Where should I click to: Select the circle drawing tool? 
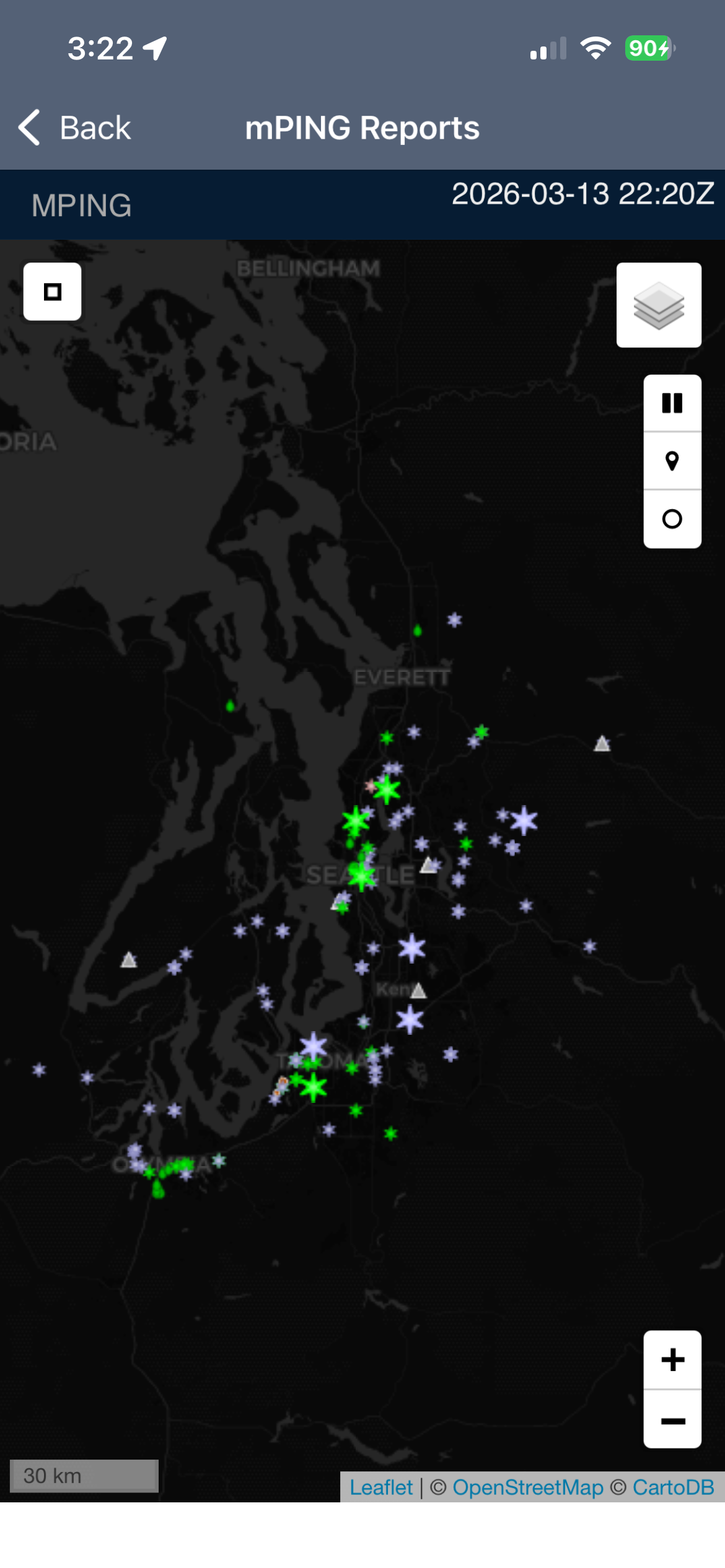pyautogui.click(x=672, y=519)
